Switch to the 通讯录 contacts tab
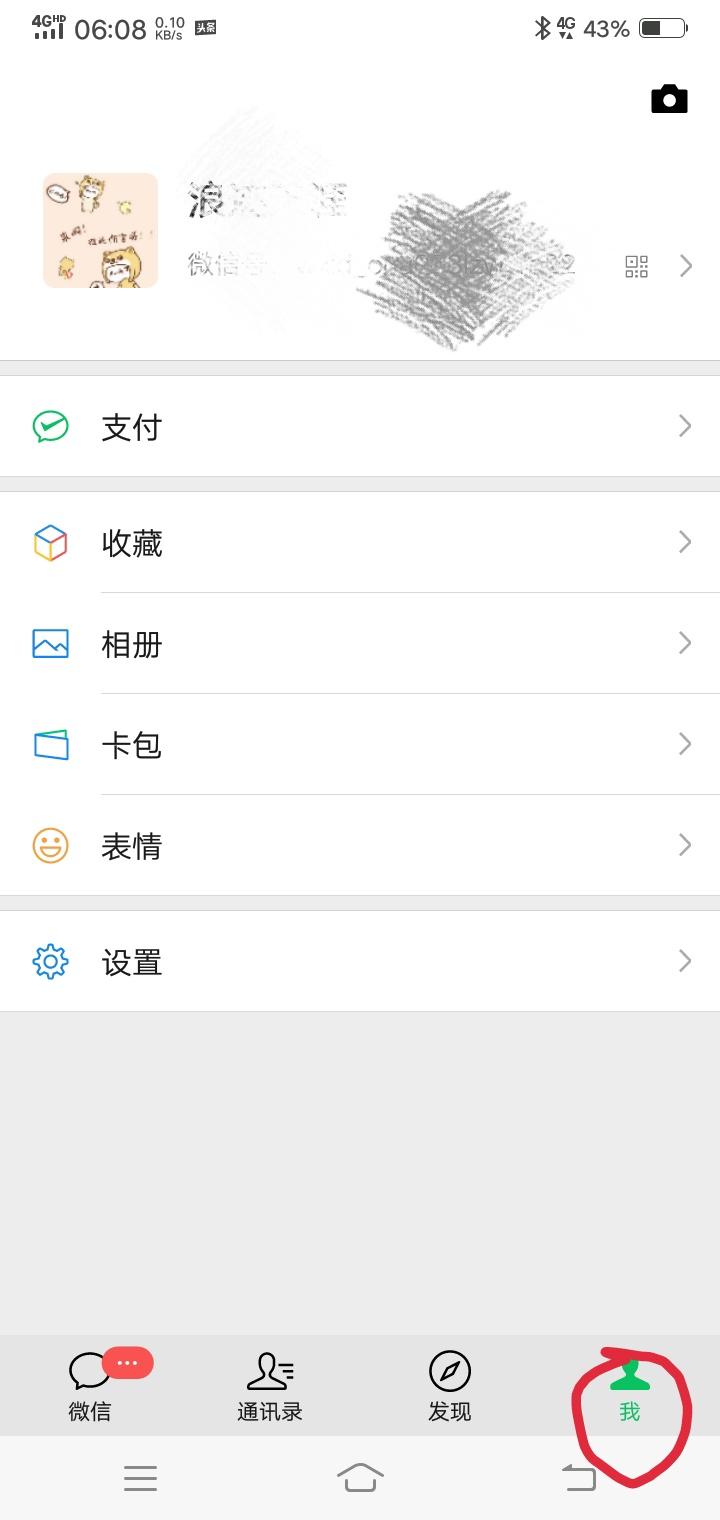Viewport: 720px width, 1520px height. click(x=270, y=1386)
